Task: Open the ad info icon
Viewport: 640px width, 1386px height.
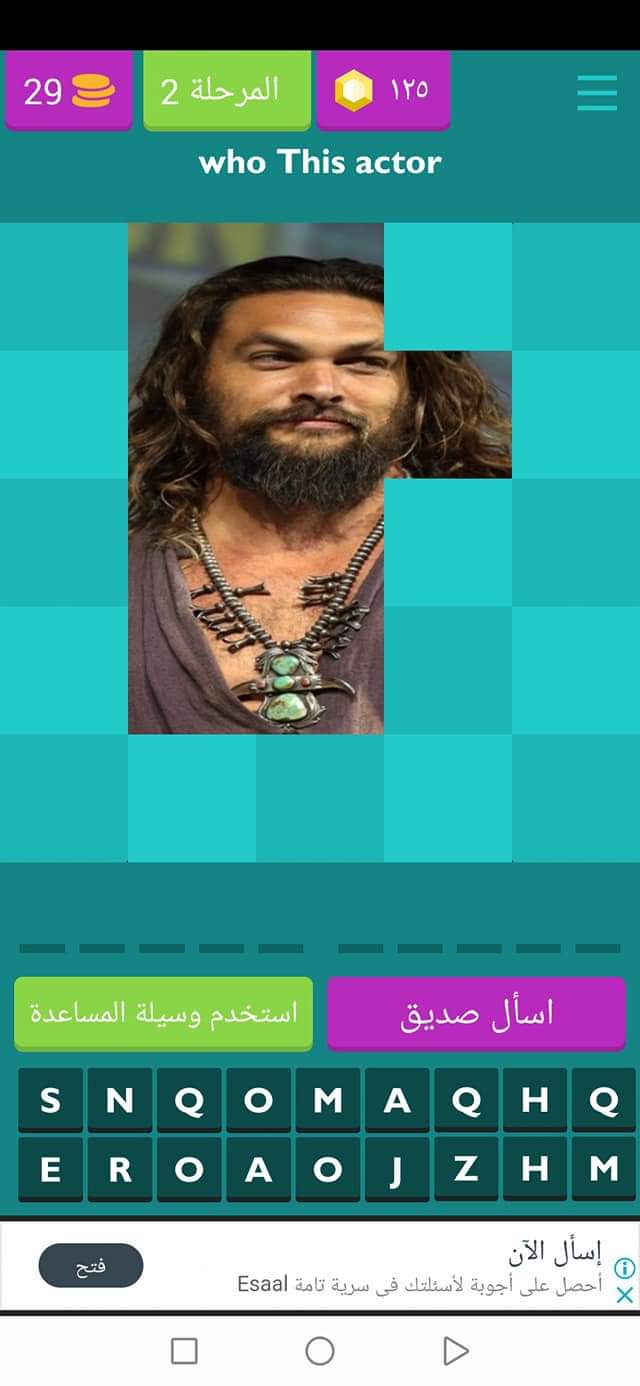Action: tap(624, 1269)
